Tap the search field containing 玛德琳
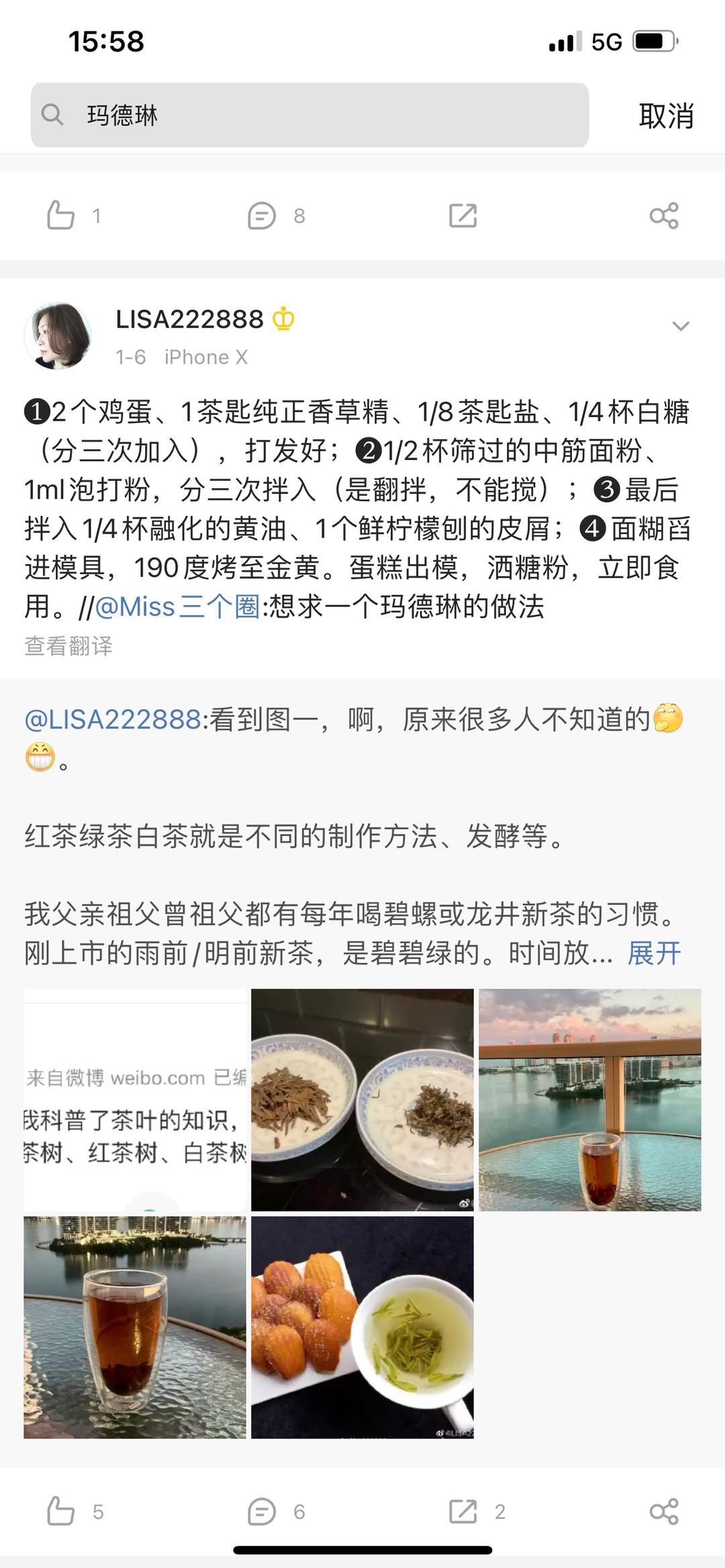Image resolution: width=725 pixels, height=1568 pixels. (309, 116)
